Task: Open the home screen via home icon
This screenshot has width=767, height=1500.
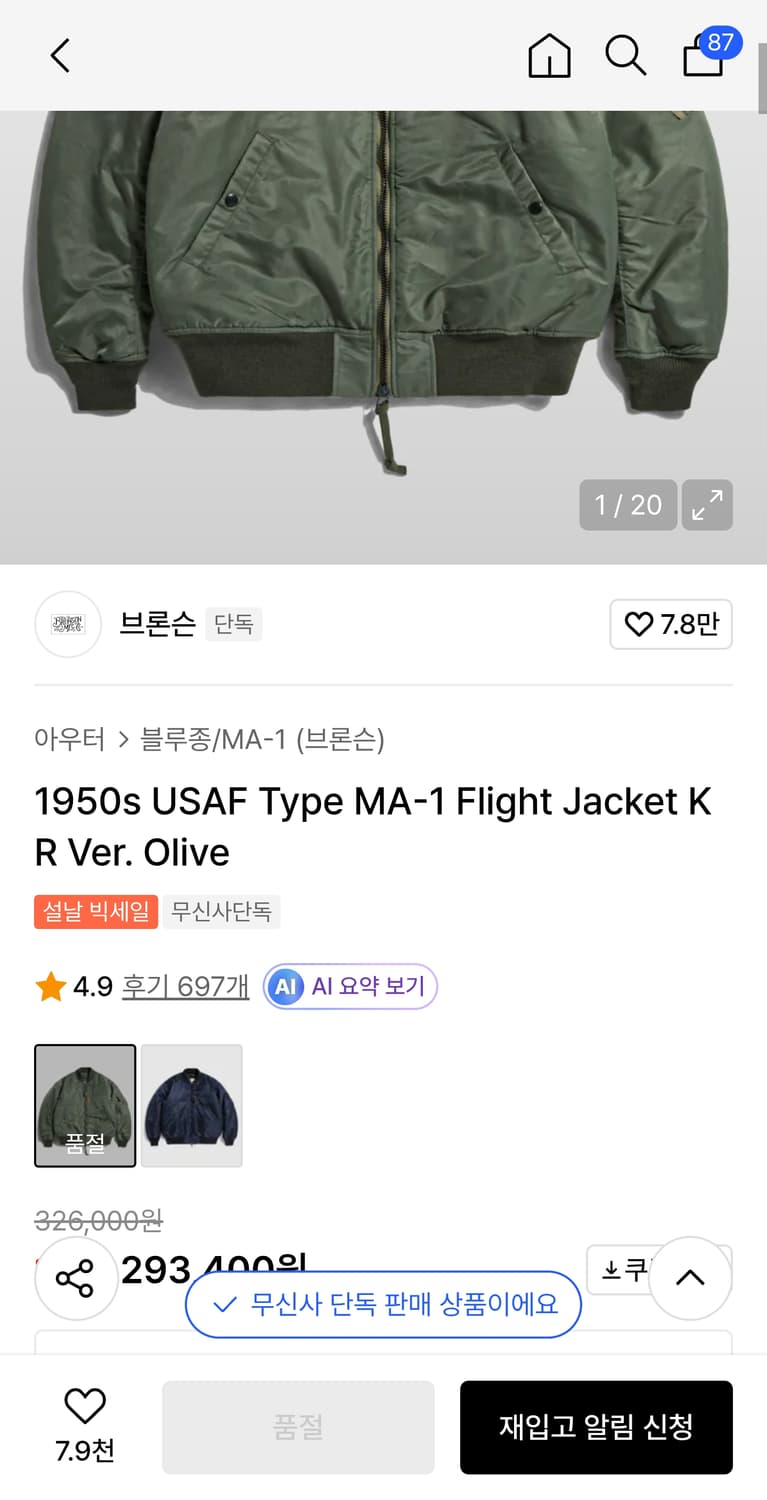Action: coord(549,56)
